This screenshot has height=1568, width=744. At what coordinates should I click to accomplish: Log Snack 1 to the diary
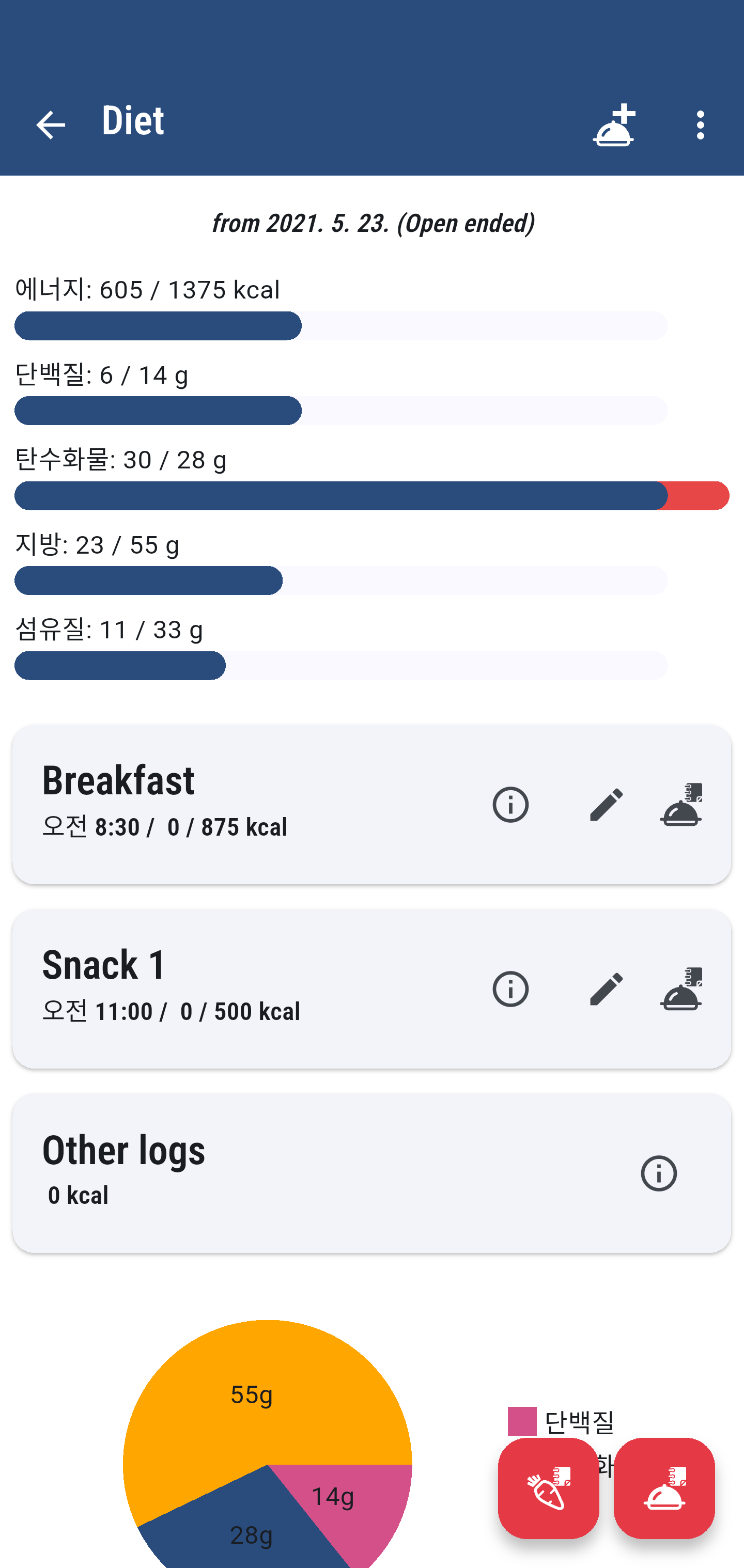coord(681,989)
